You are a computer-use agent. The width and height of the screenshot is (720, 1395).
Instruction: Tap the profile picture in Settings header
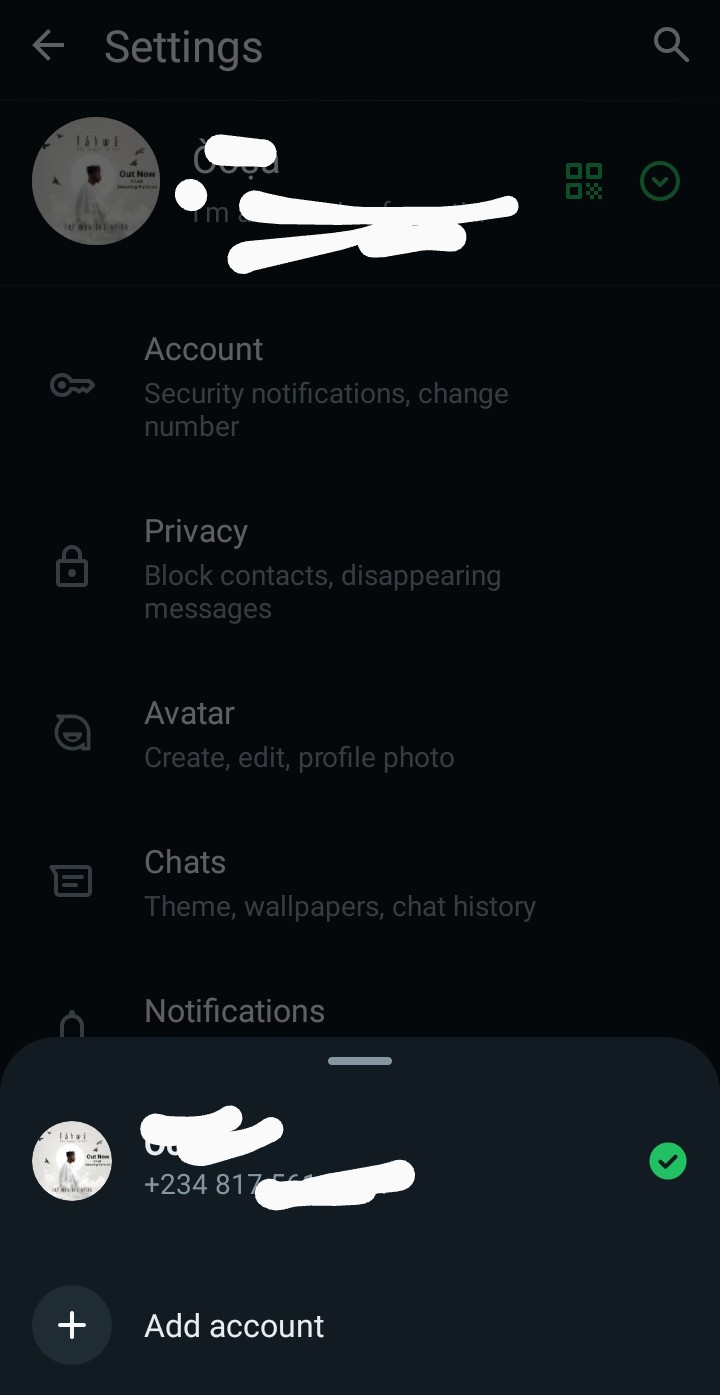pos(96,181)
